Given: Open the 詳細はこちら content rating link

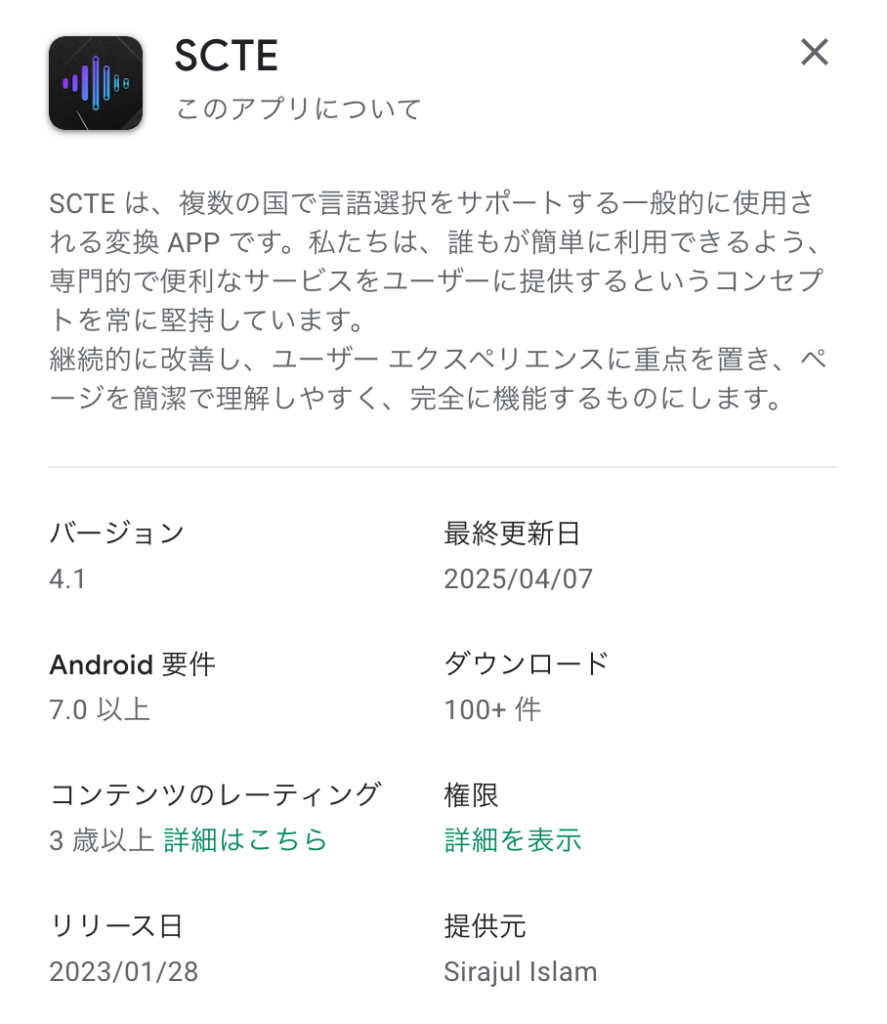Looking at the screenshot, I should point(245,840).
